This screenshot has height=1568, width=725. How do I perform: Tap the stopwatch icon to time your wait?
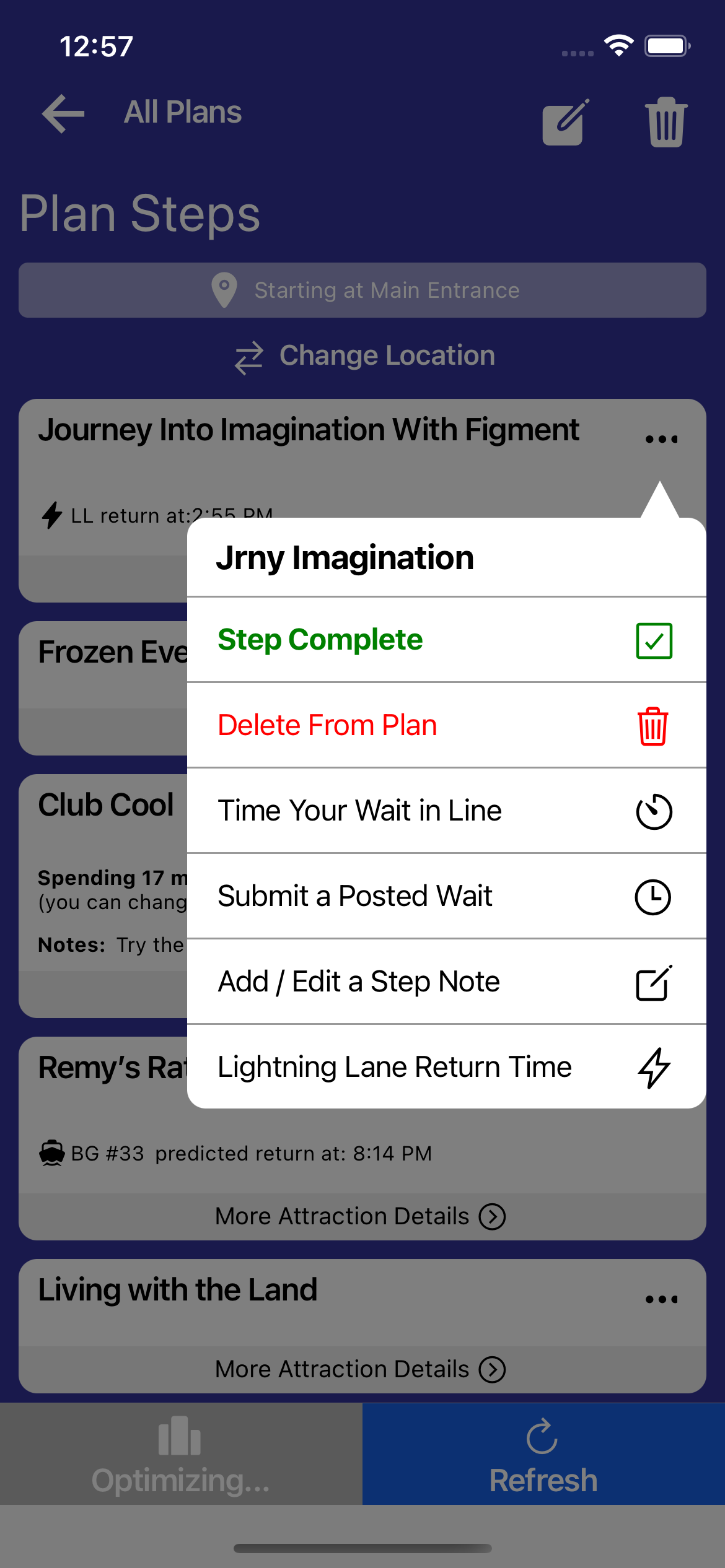[654, 810]
